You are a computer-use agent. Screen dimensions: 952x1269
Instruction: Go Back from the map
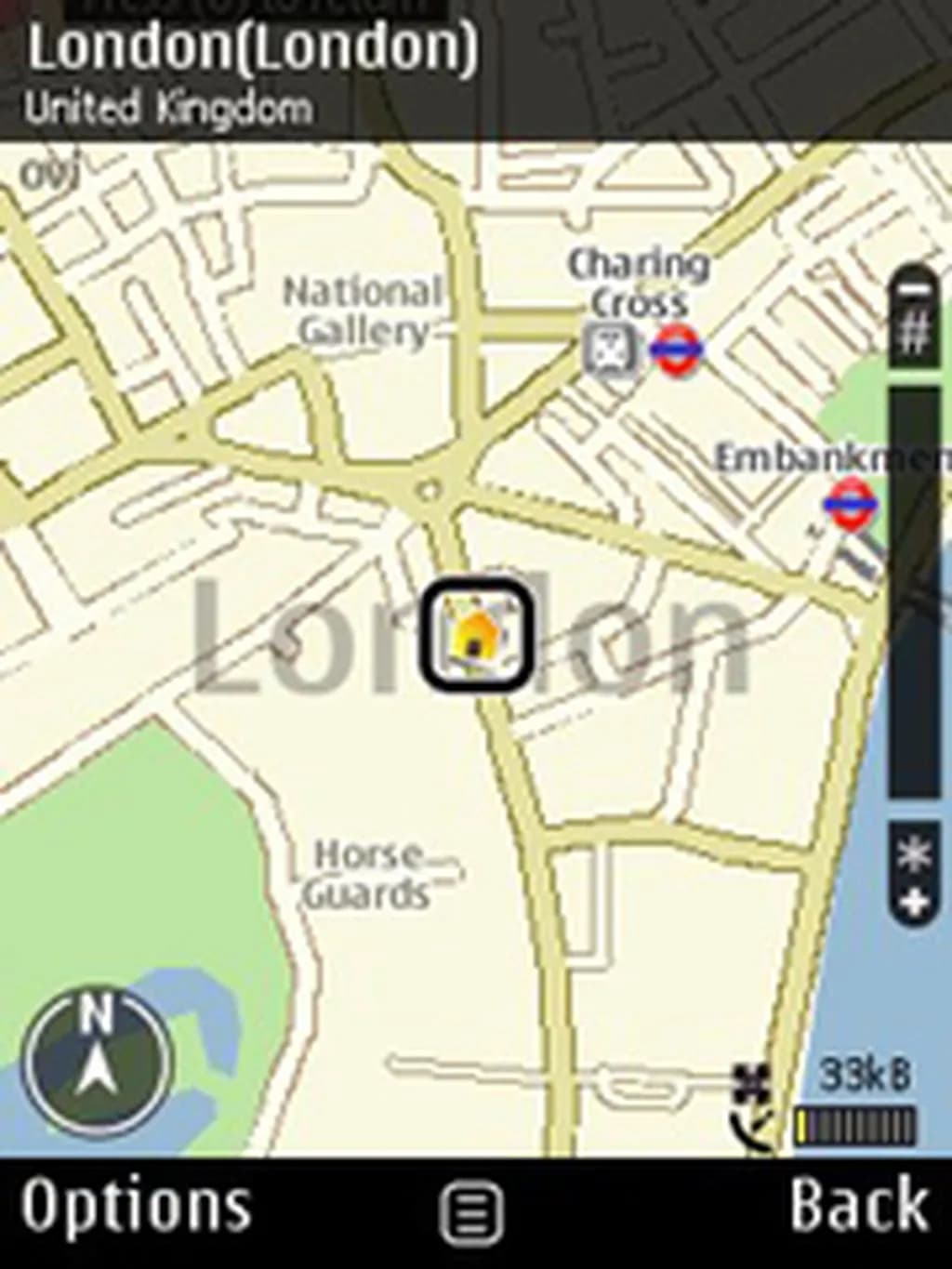pos(859,1207)
